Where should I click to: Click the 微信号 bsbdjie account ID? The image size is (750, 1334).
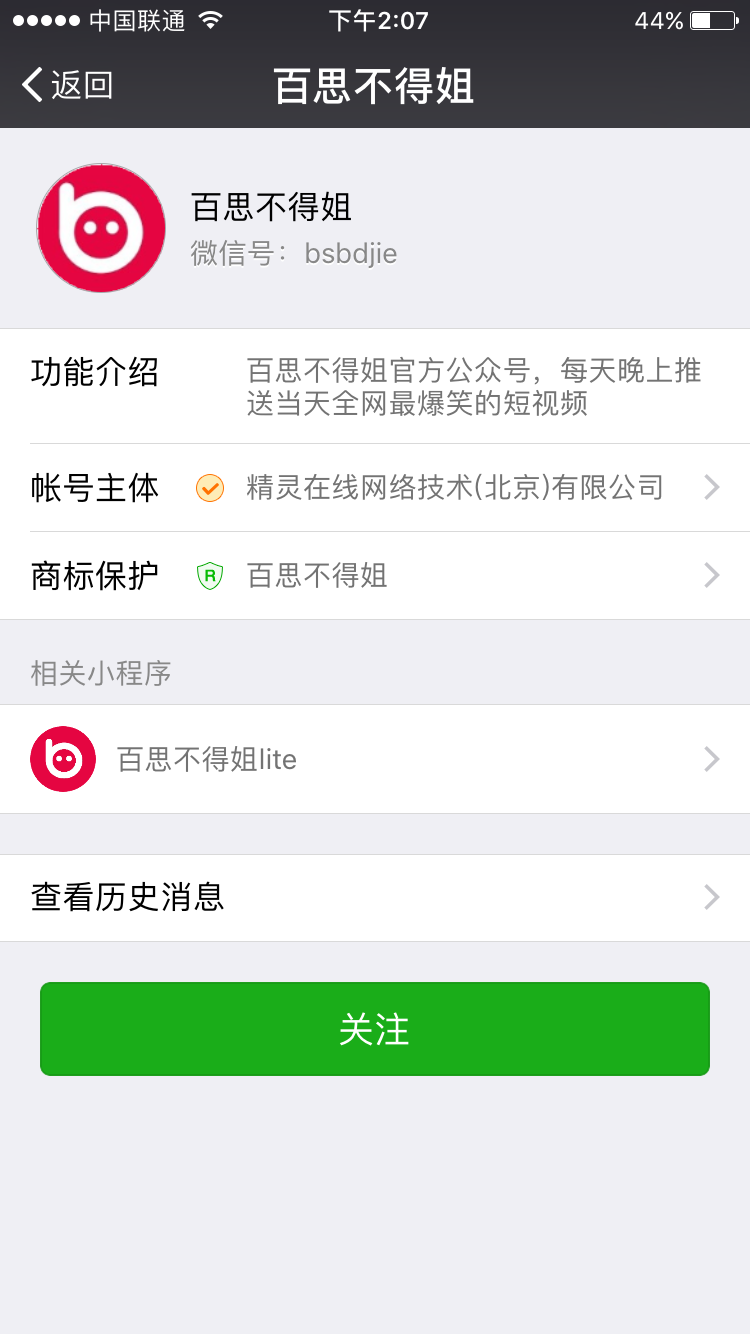(x=295, y=253)
